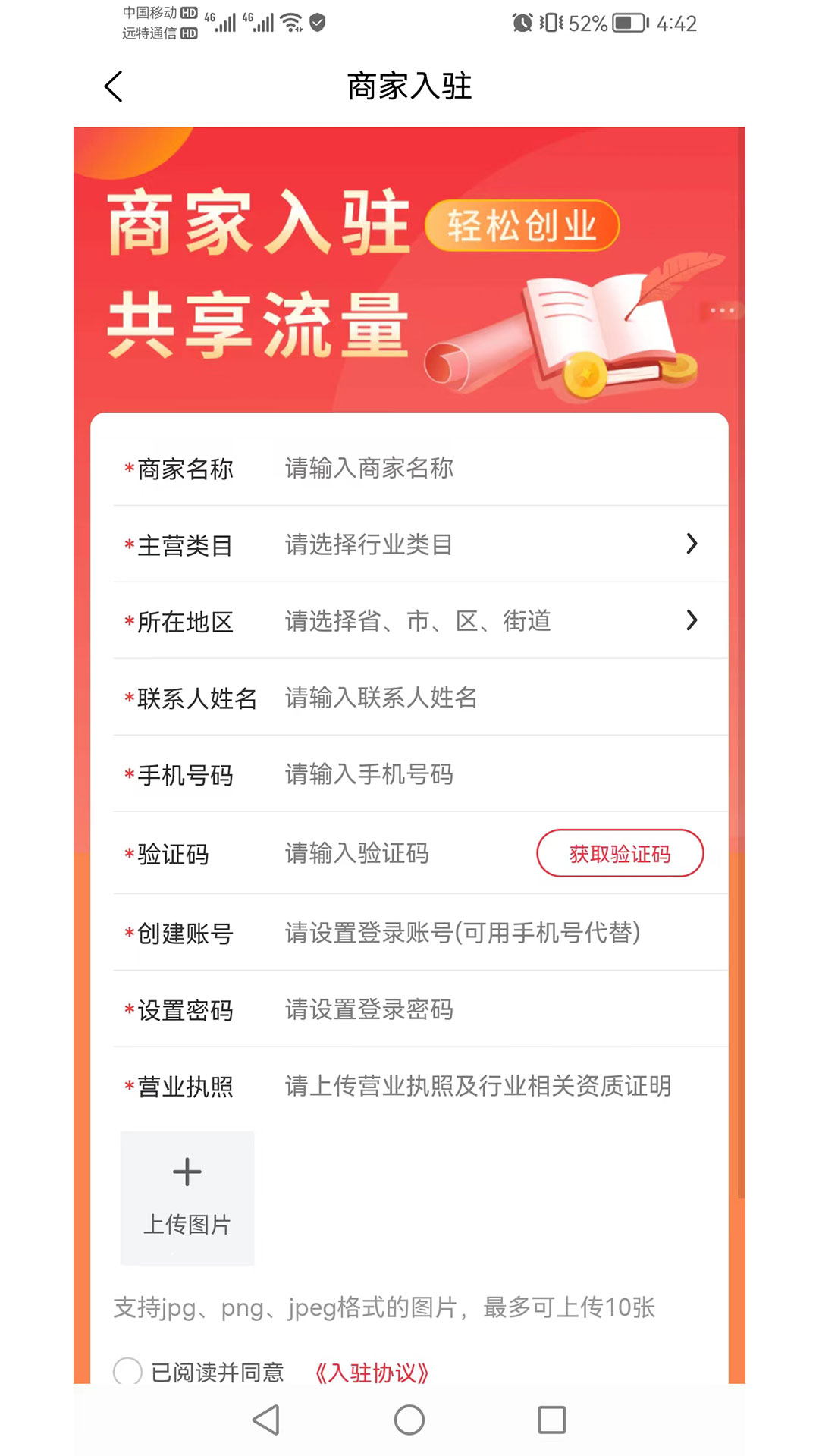The image size is (819, 1456).
Task: Open the 《入驻协议》 link
Action: (x=372, y=1373)
